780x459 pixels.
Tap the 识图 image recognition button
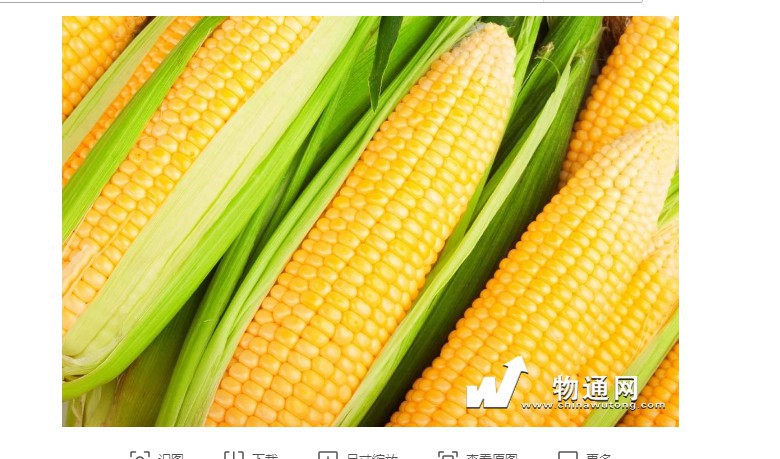tap(156, 456)
